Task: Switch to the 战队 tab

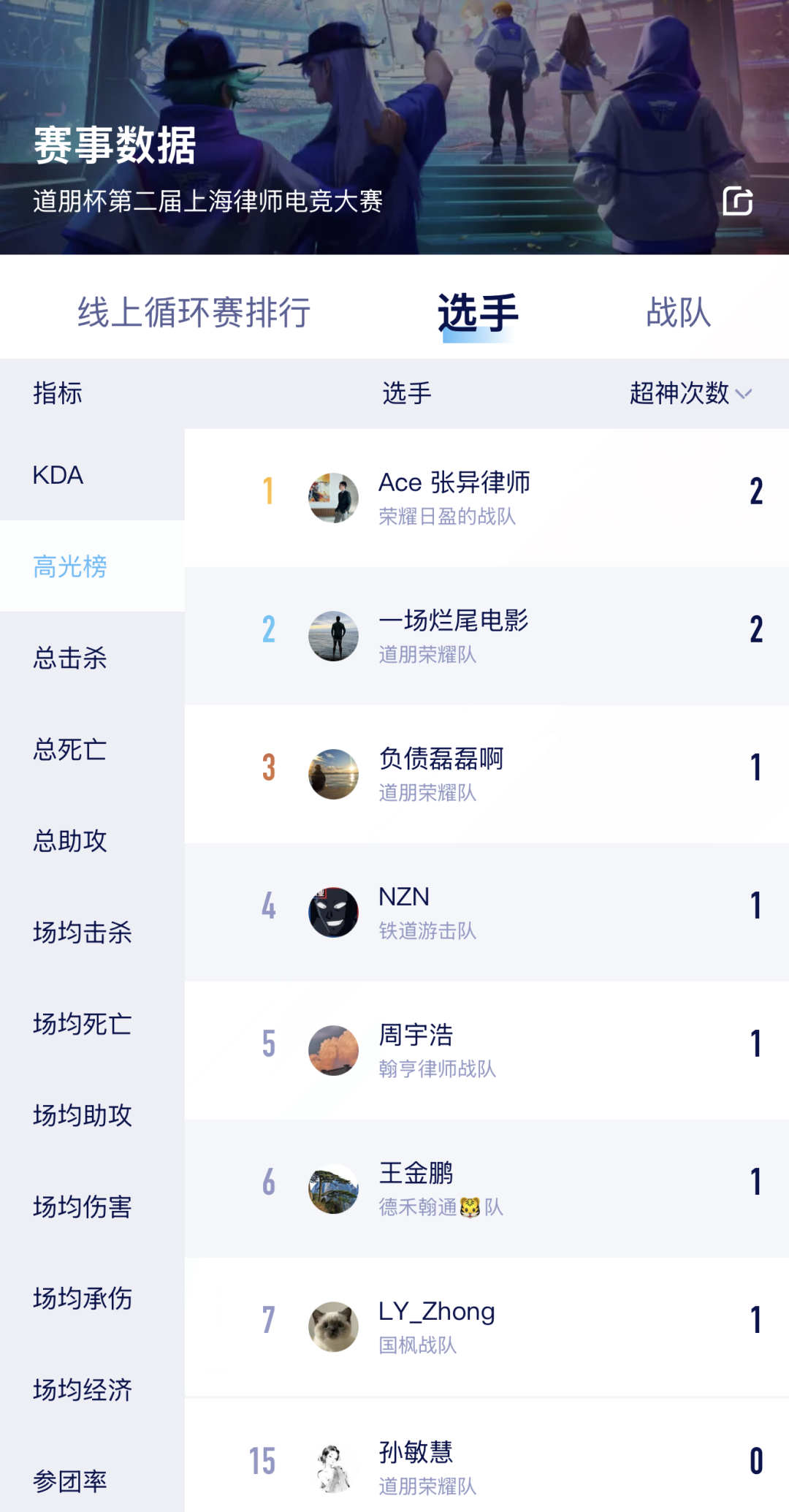Action: pos(678,313)
